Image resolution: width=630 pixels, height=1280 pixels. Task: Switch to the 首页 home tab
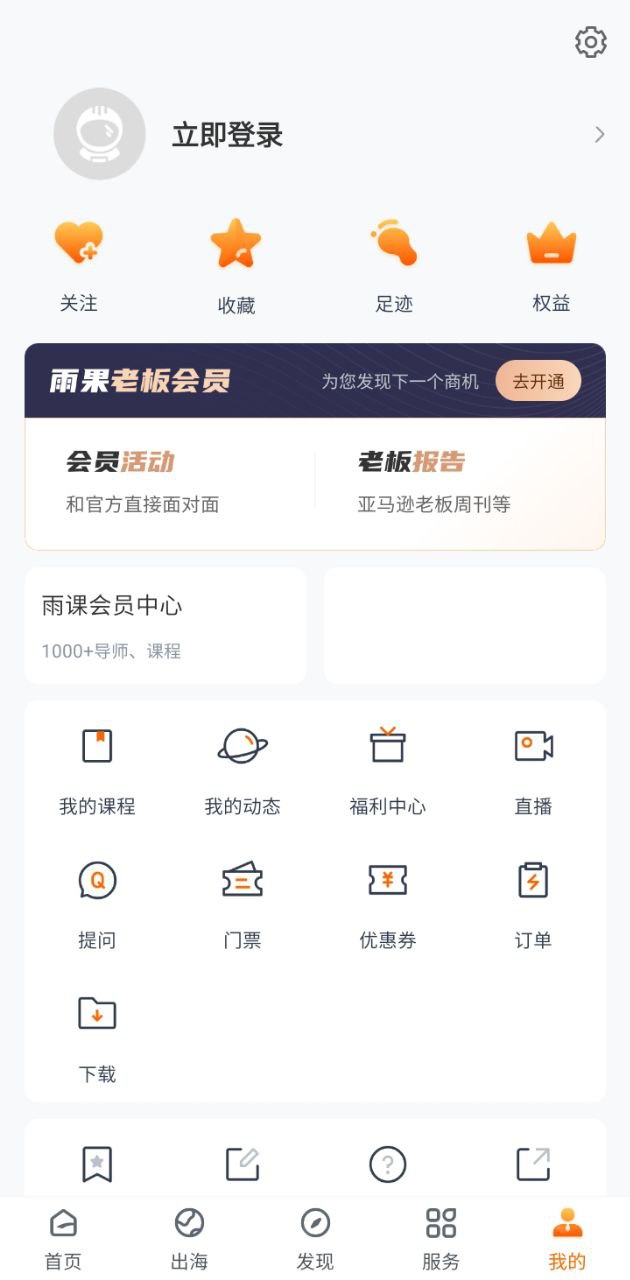pyautogui.click(x=63, y=1239)
